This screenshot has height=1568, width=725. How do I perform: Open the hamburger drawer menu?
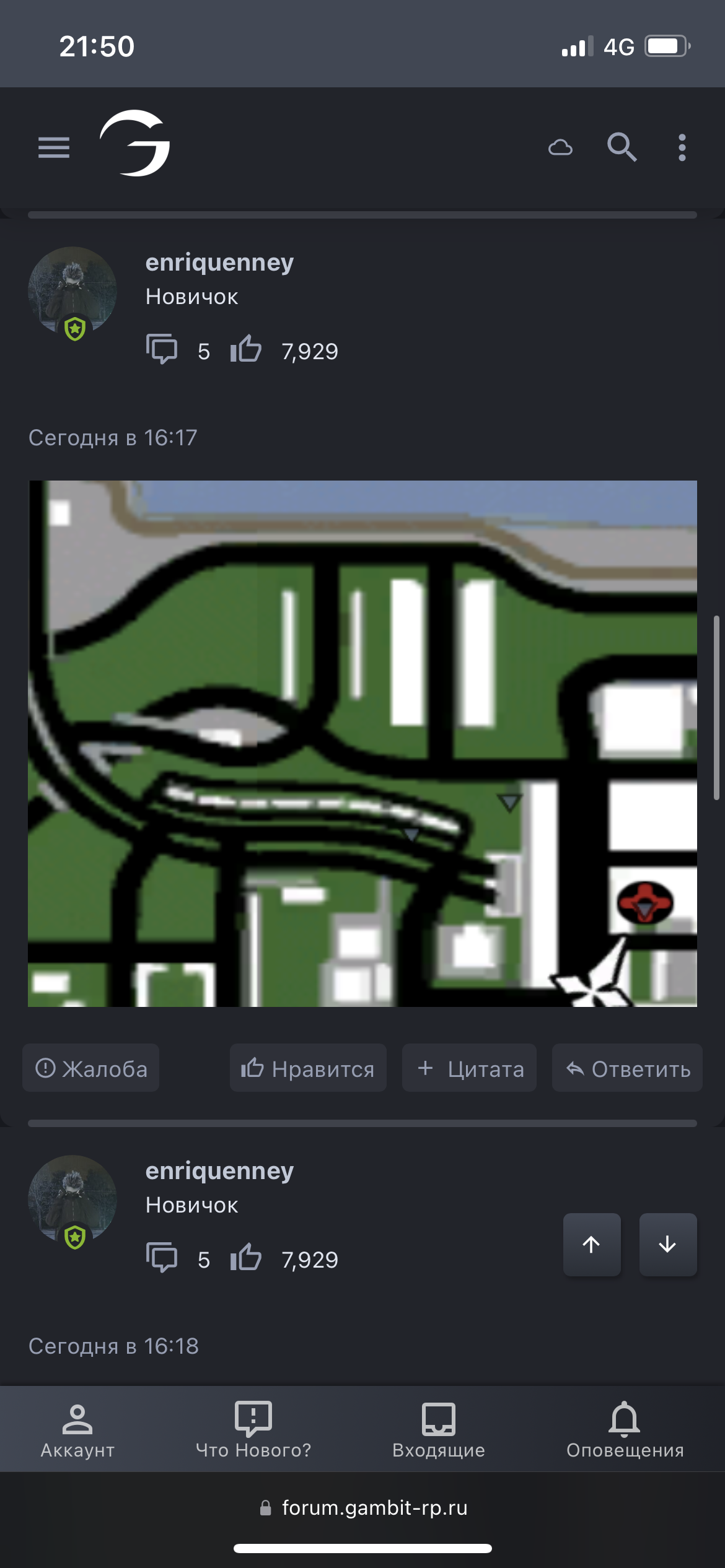click(x=54, y=147)
